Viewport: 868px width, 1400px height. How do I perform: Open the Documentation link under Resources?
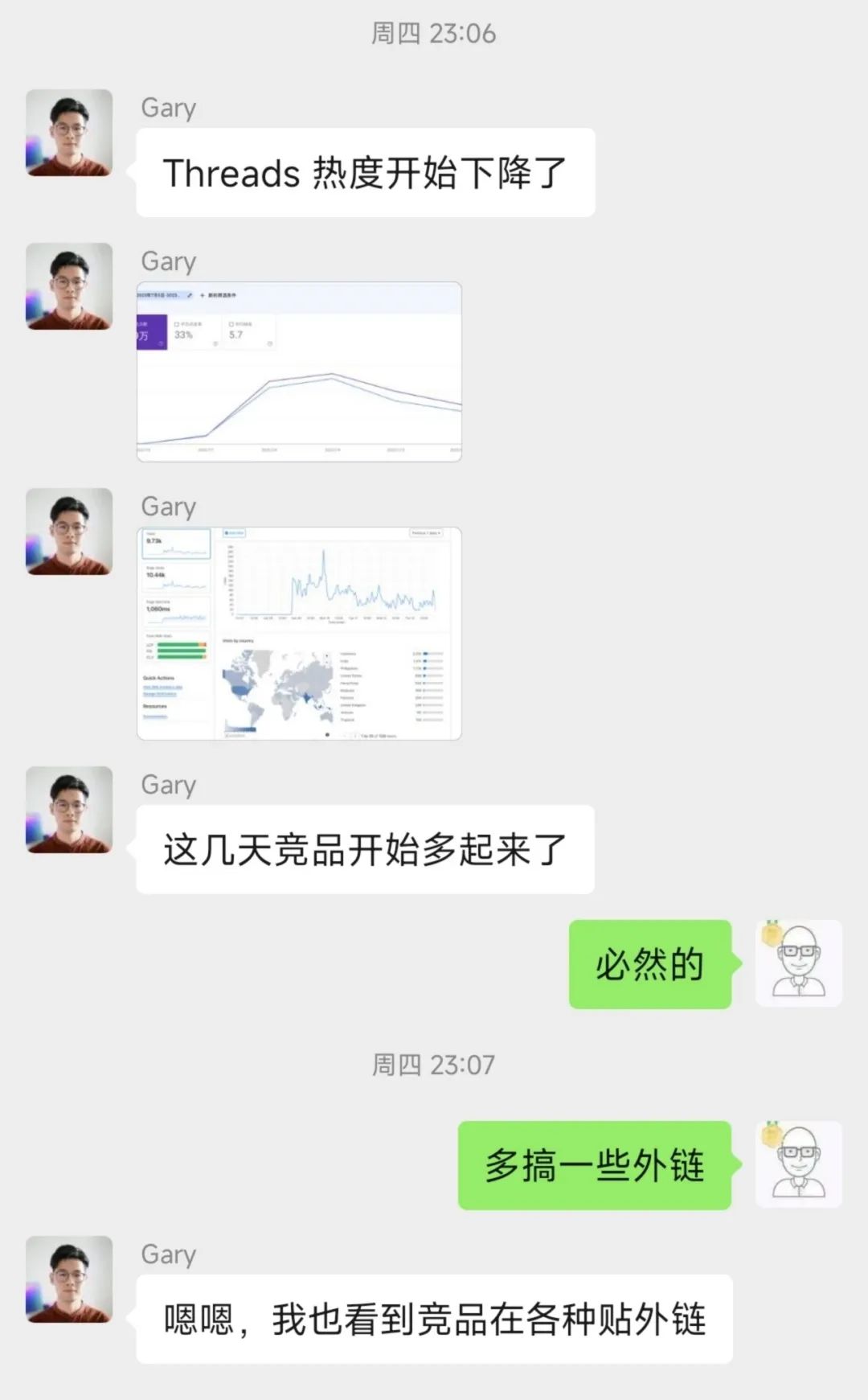tap(154, 715)
